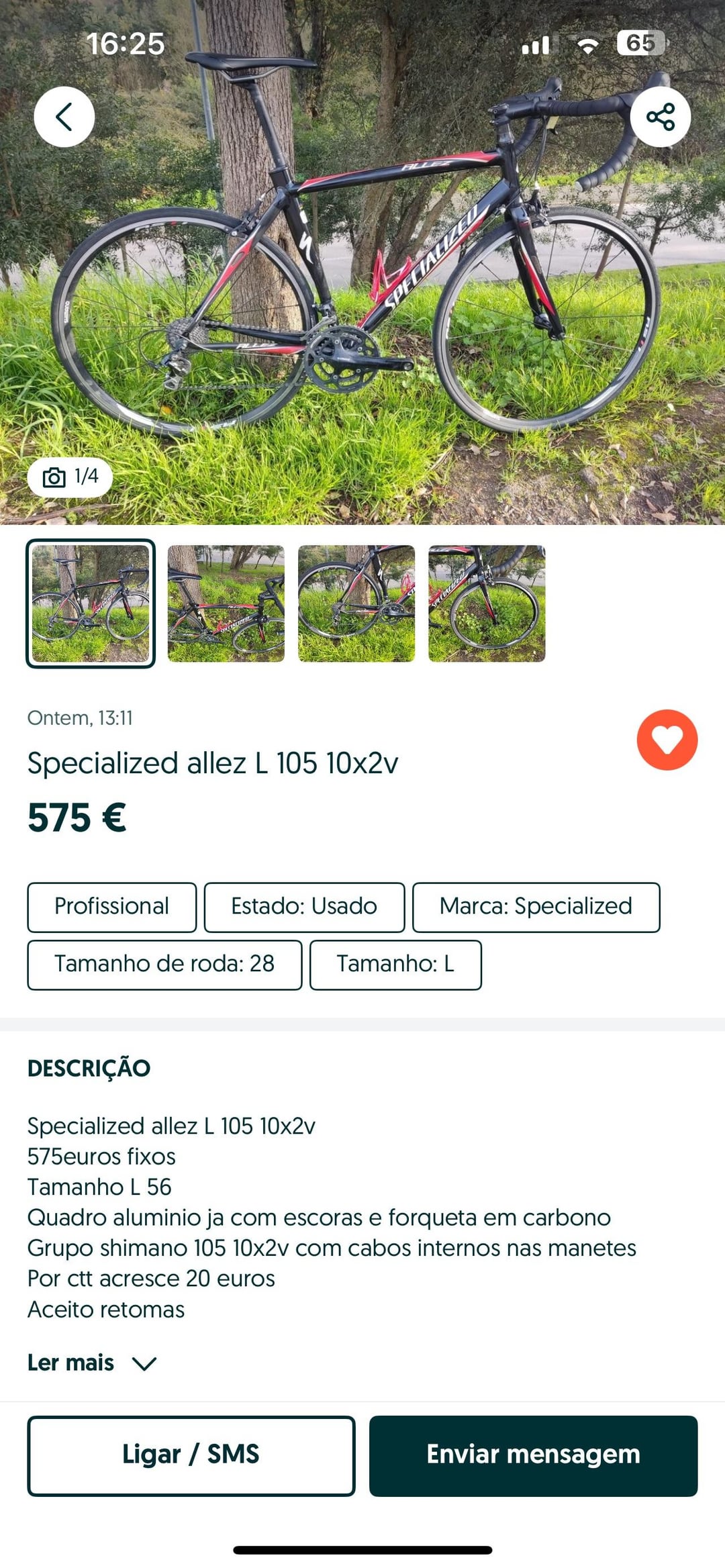Message seller with Enviar mensagem
Image resolution: width=725 pixels, height=1568 pixels.
coord(534,1455)
